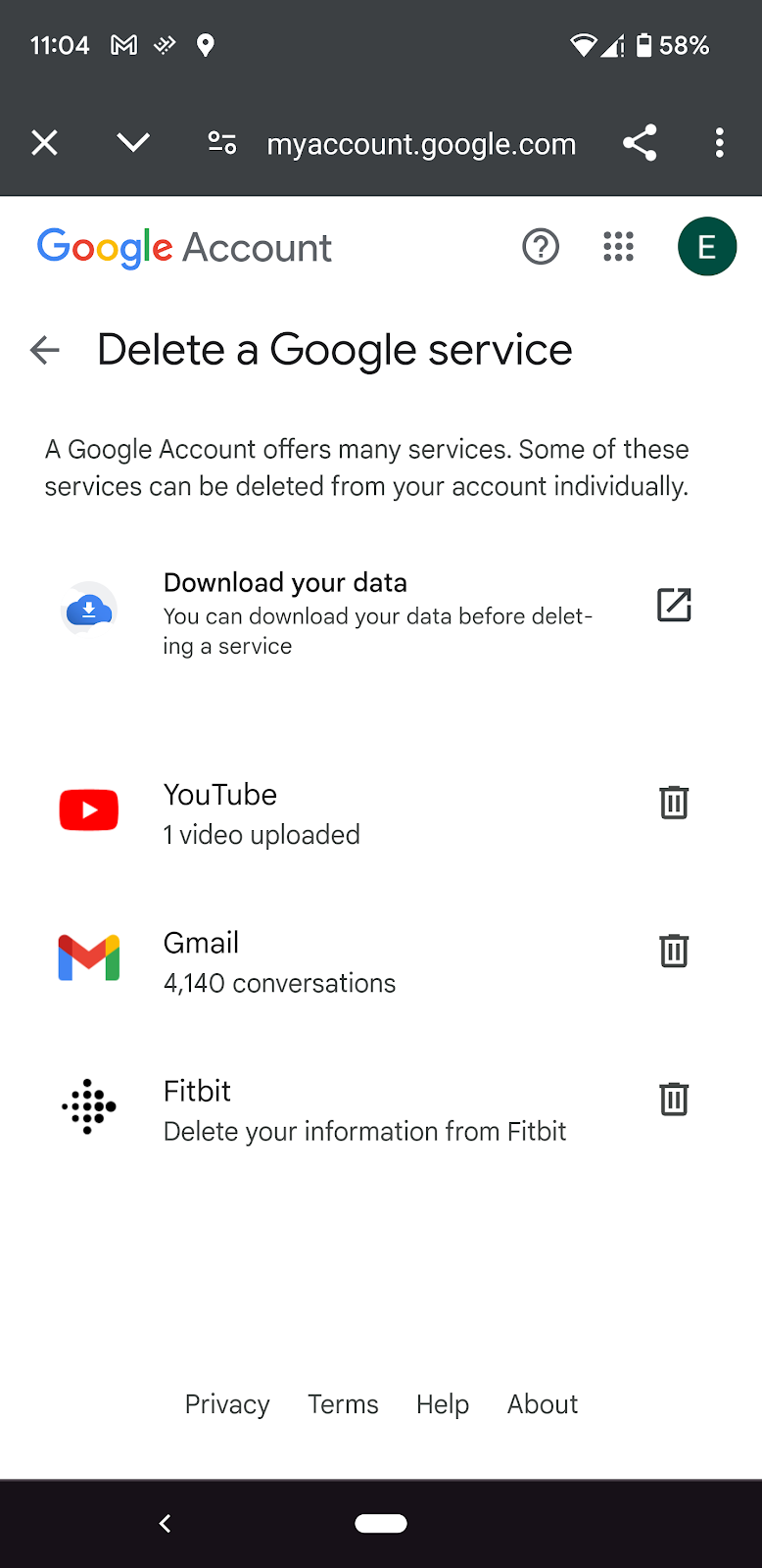Open the browser overflow menu
Screen dimensions: 762x1568
(720, 143)
